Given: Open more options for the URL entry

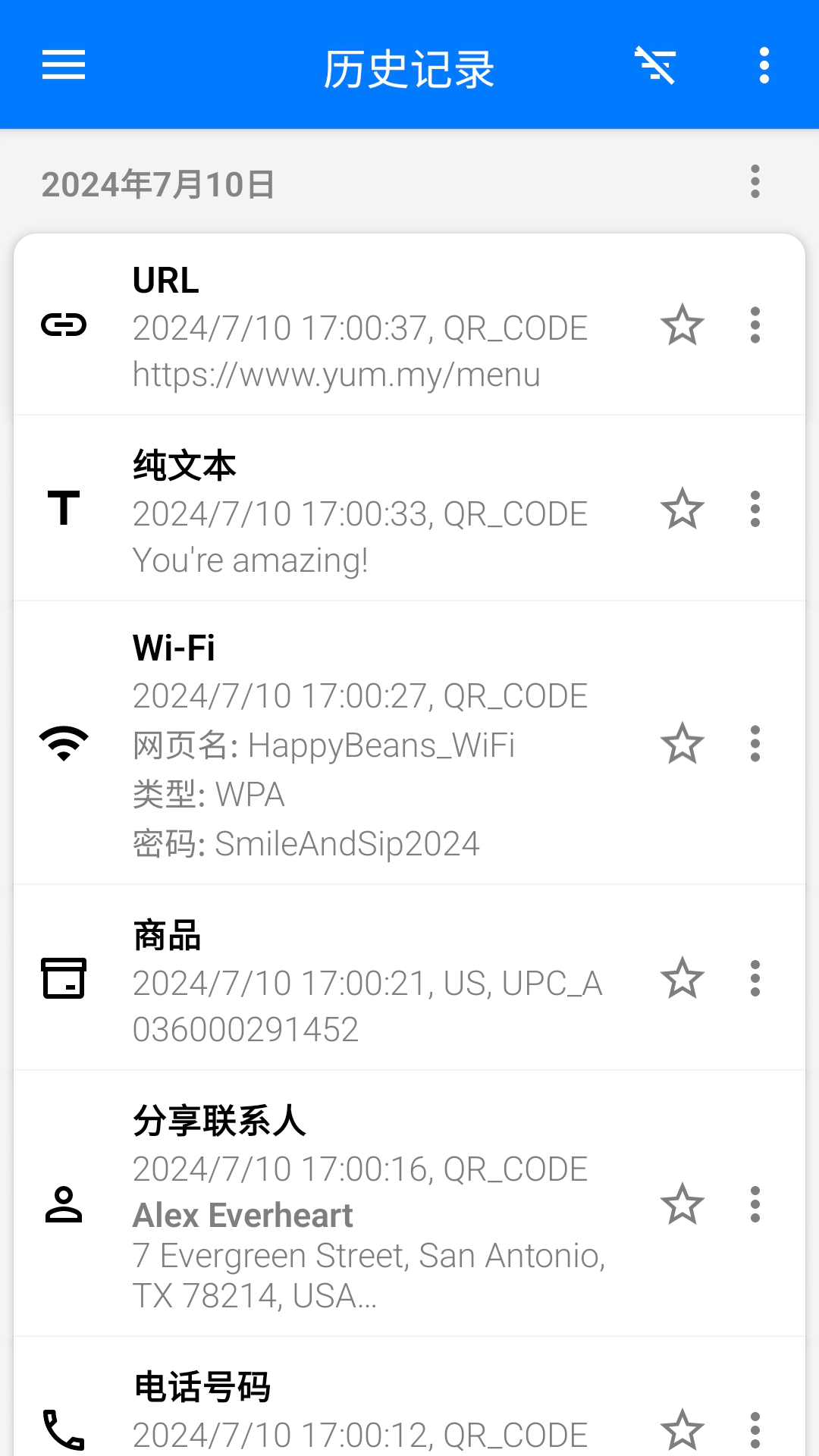Looking at the screenshot, I should tap(755, 325).
